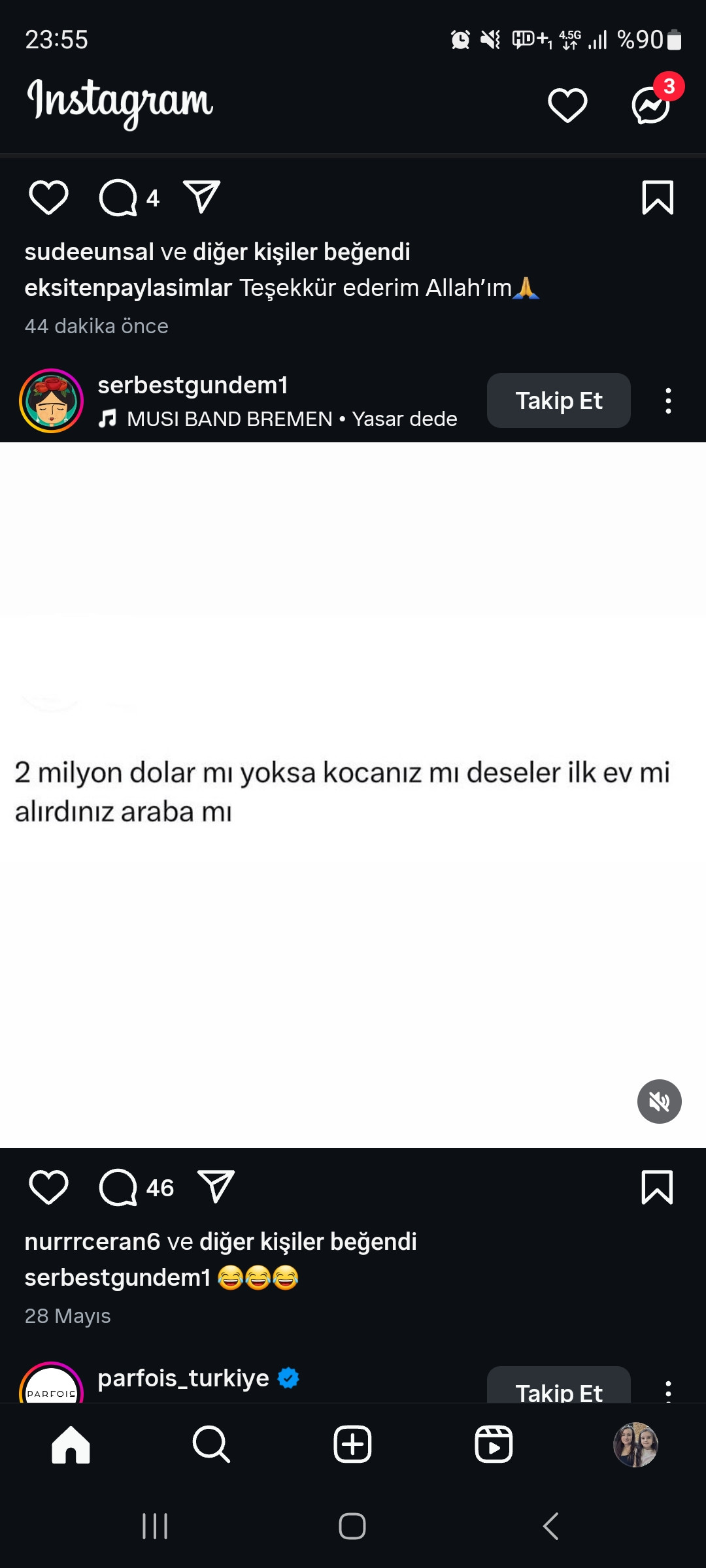
Task: Share the serbestgundem1 post
Action: pos(216,1186)
